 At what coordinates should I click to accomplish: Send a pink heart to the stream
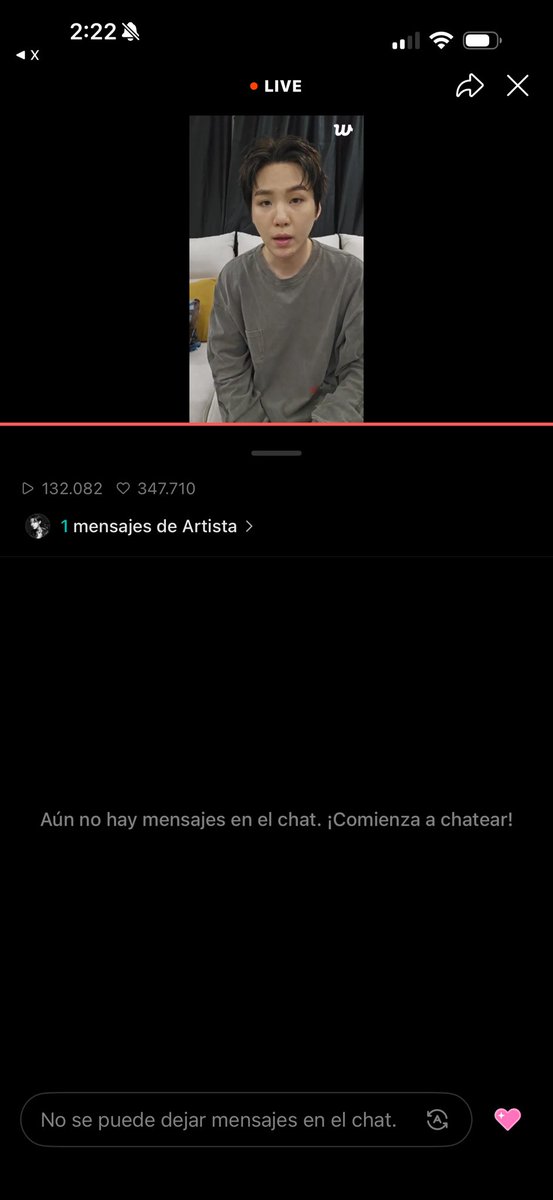(x=508, y=1119)
